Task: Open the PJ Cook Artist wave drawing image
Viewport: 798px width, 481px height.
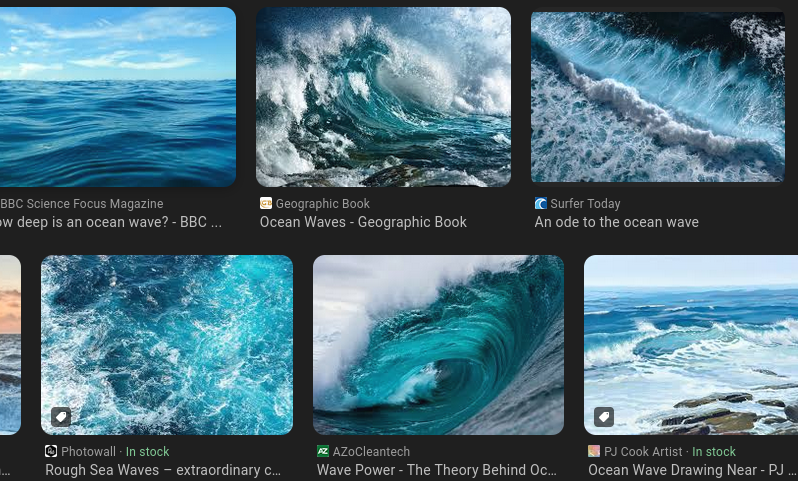Action: tap(691, 345)
